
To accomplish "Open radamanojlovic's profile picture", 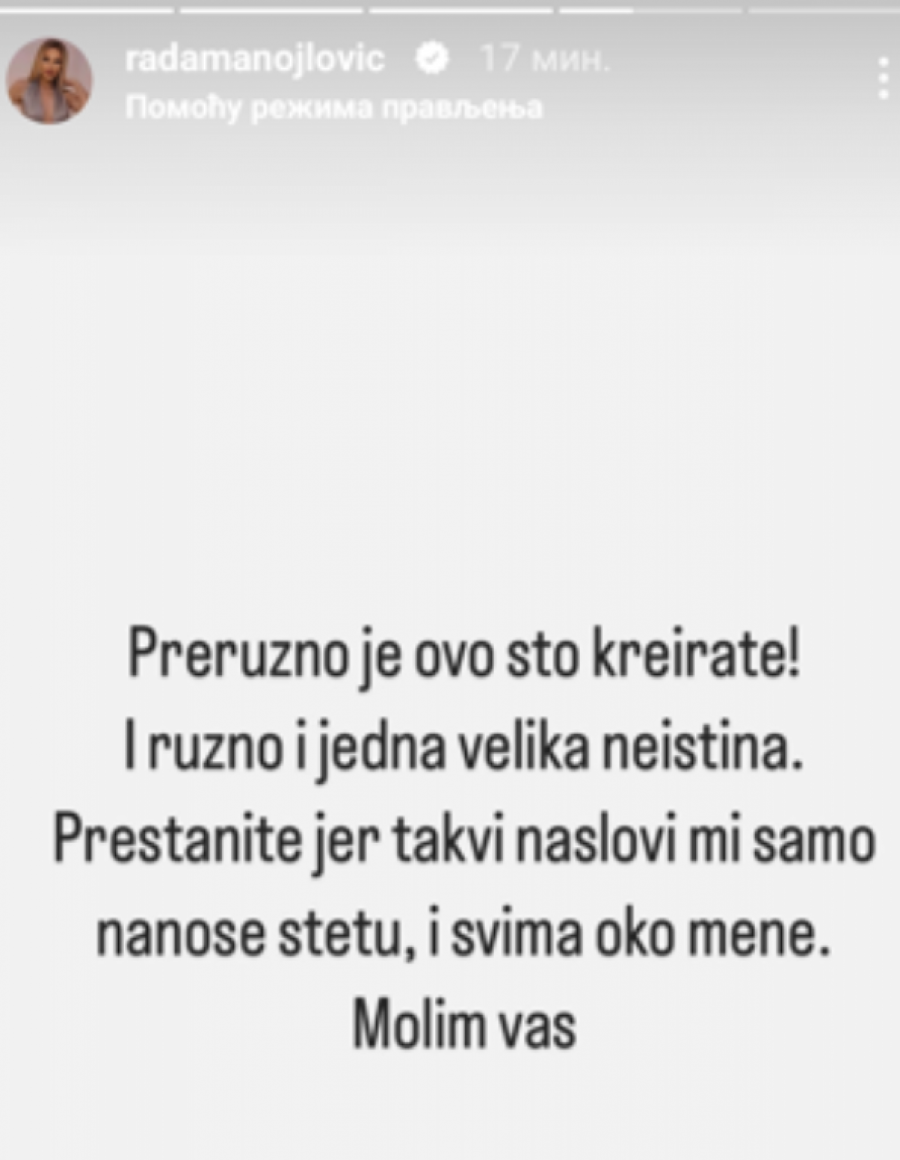I will click(x=49, y=82).
